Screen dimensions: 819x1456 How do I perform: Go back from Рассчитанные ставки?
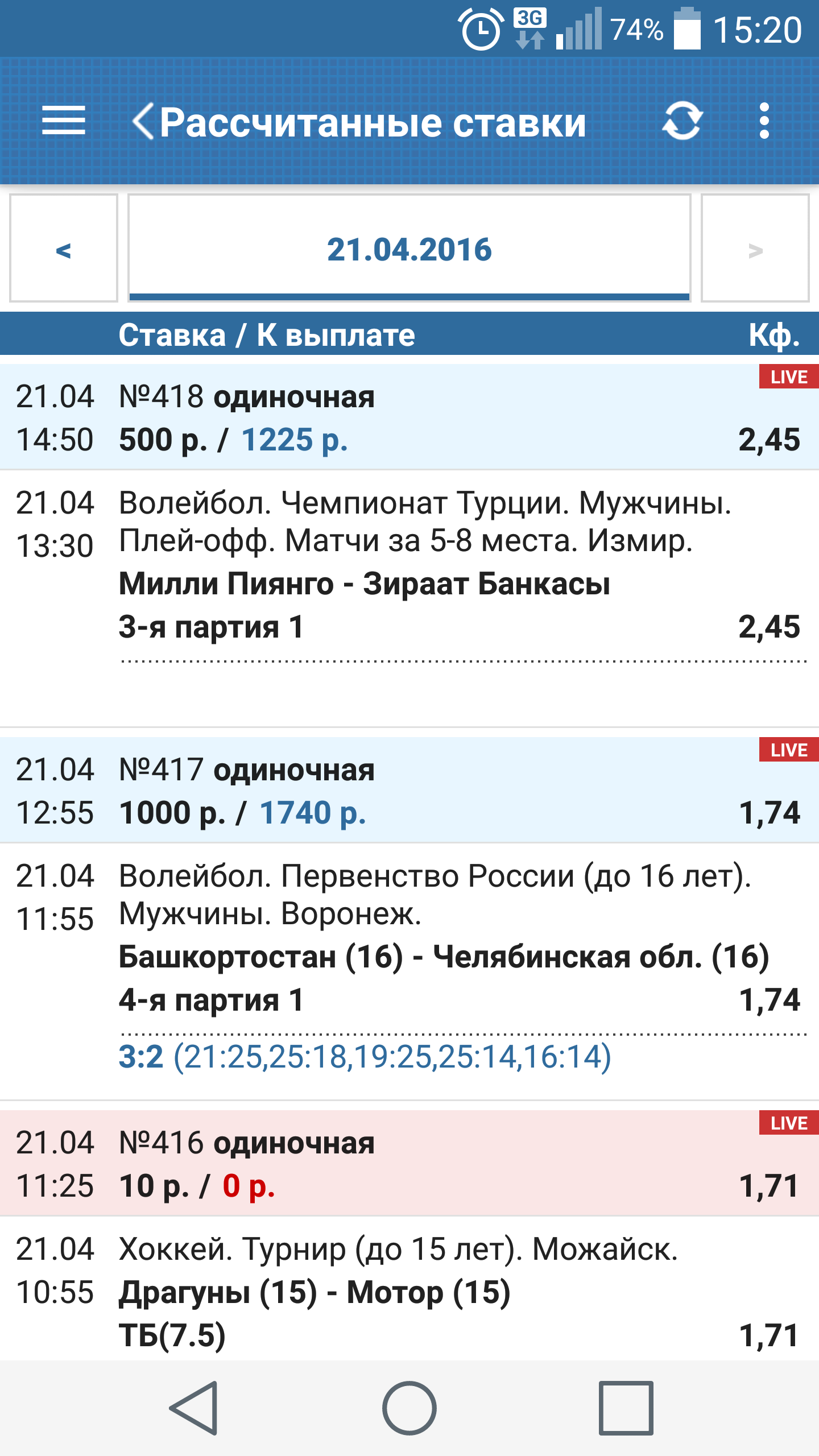tap(143, 121)
